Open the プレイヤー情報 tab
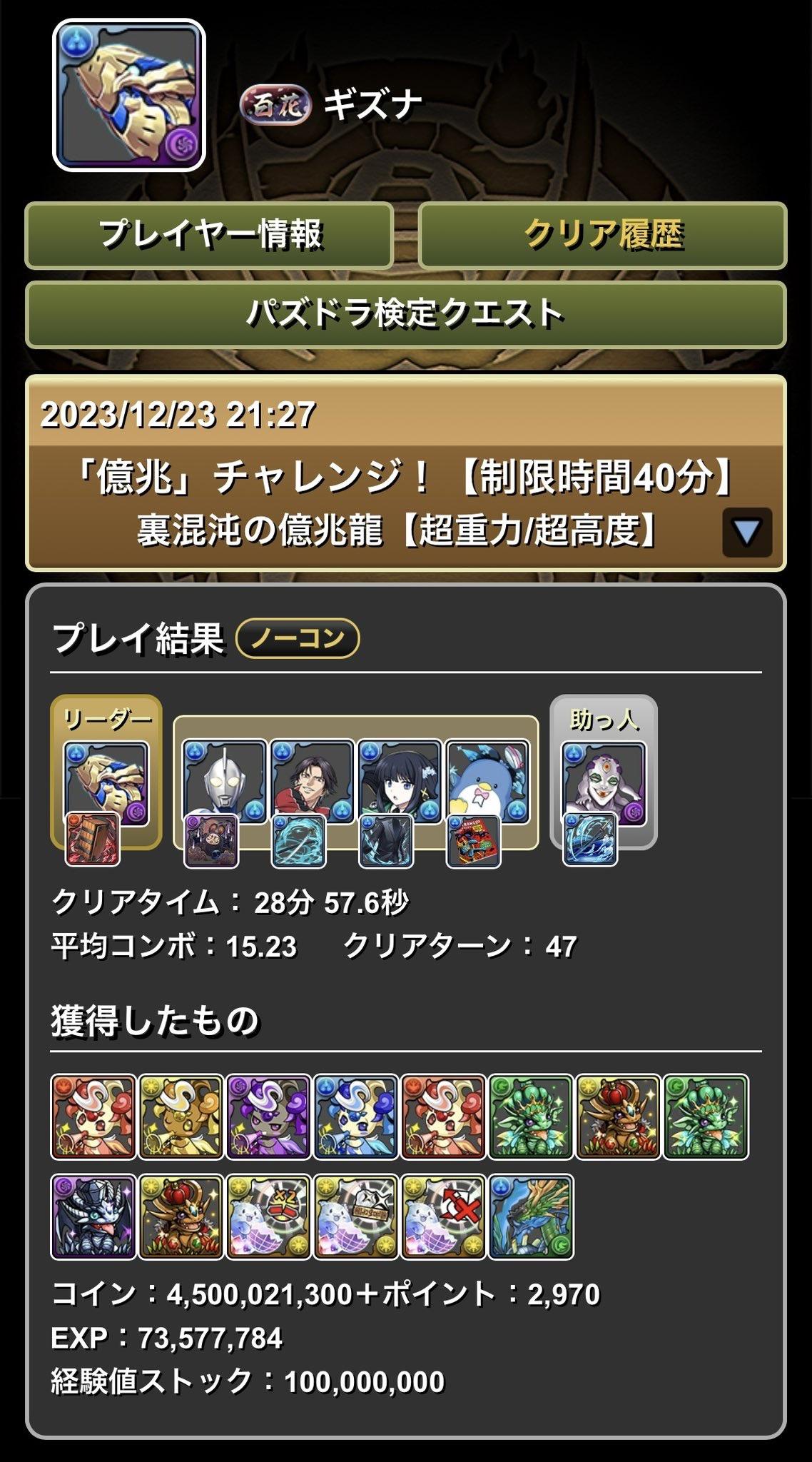812x1462 pixels. [x=209, y=236]
